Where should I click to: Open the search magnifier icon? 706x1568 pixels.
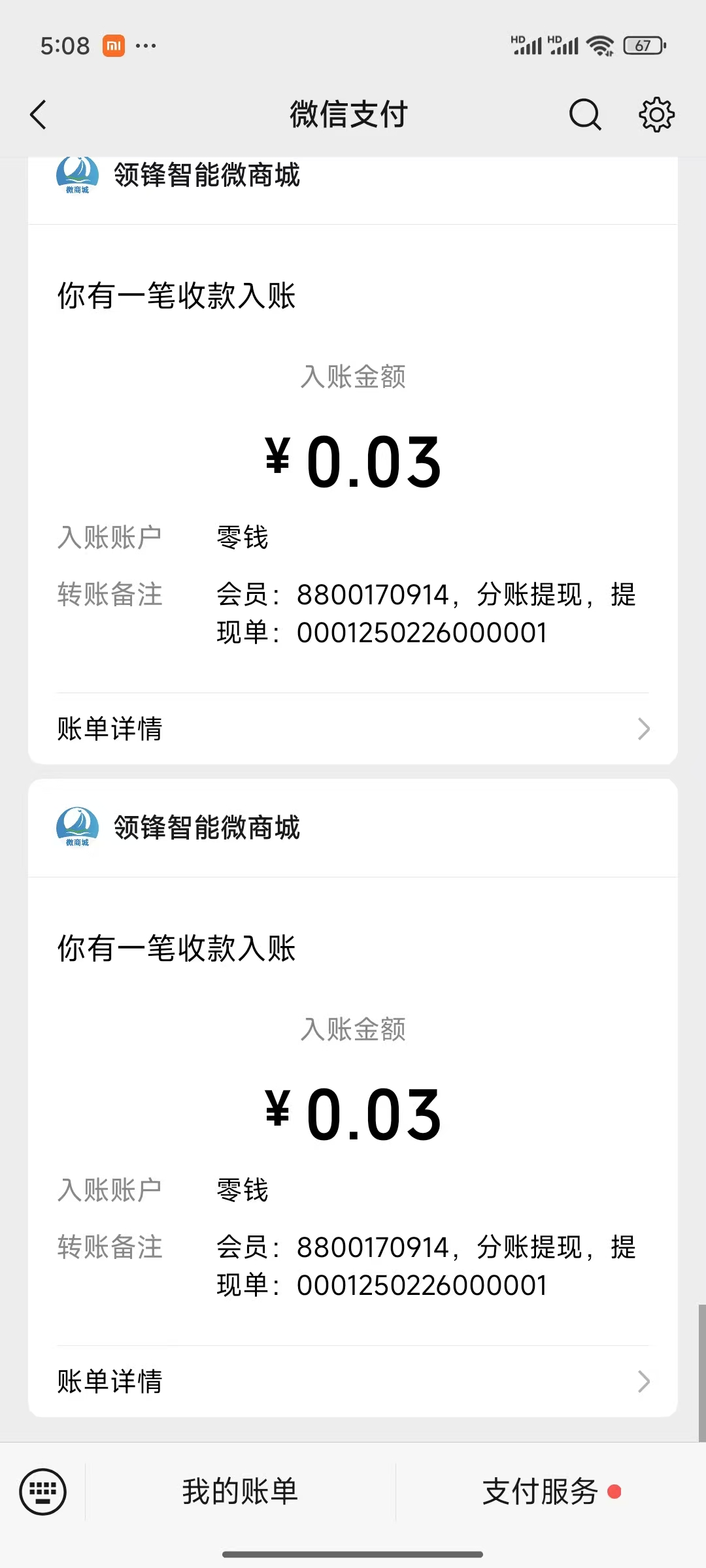tap(584, 115)
